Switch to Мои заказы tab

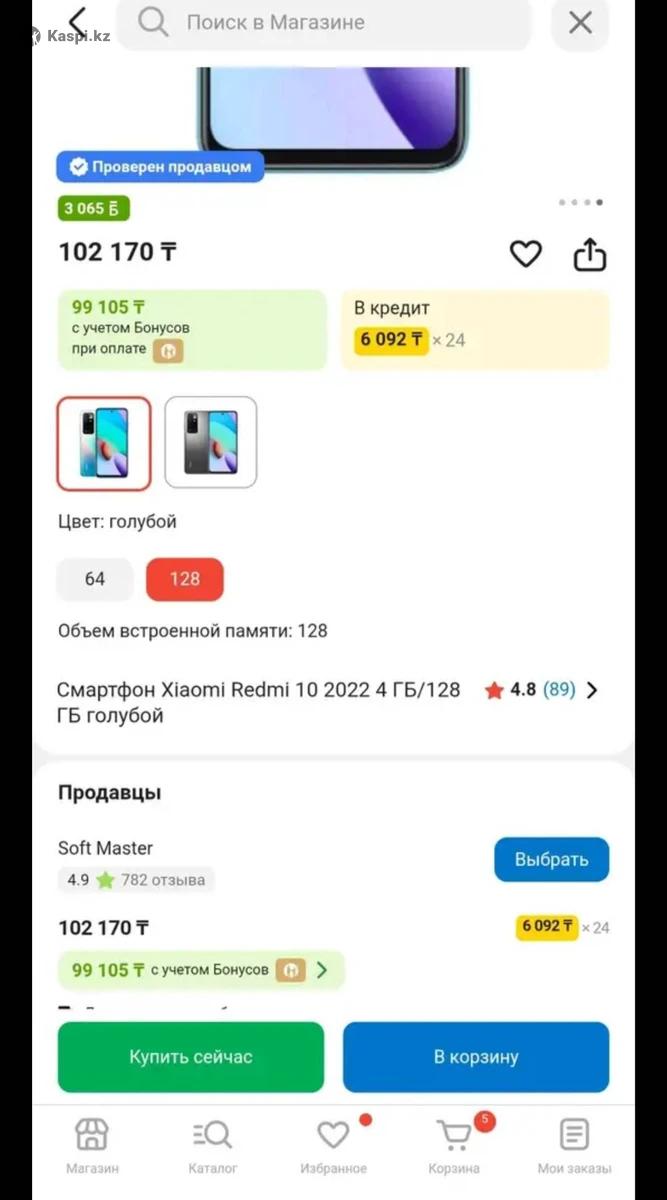(574, 1146)
